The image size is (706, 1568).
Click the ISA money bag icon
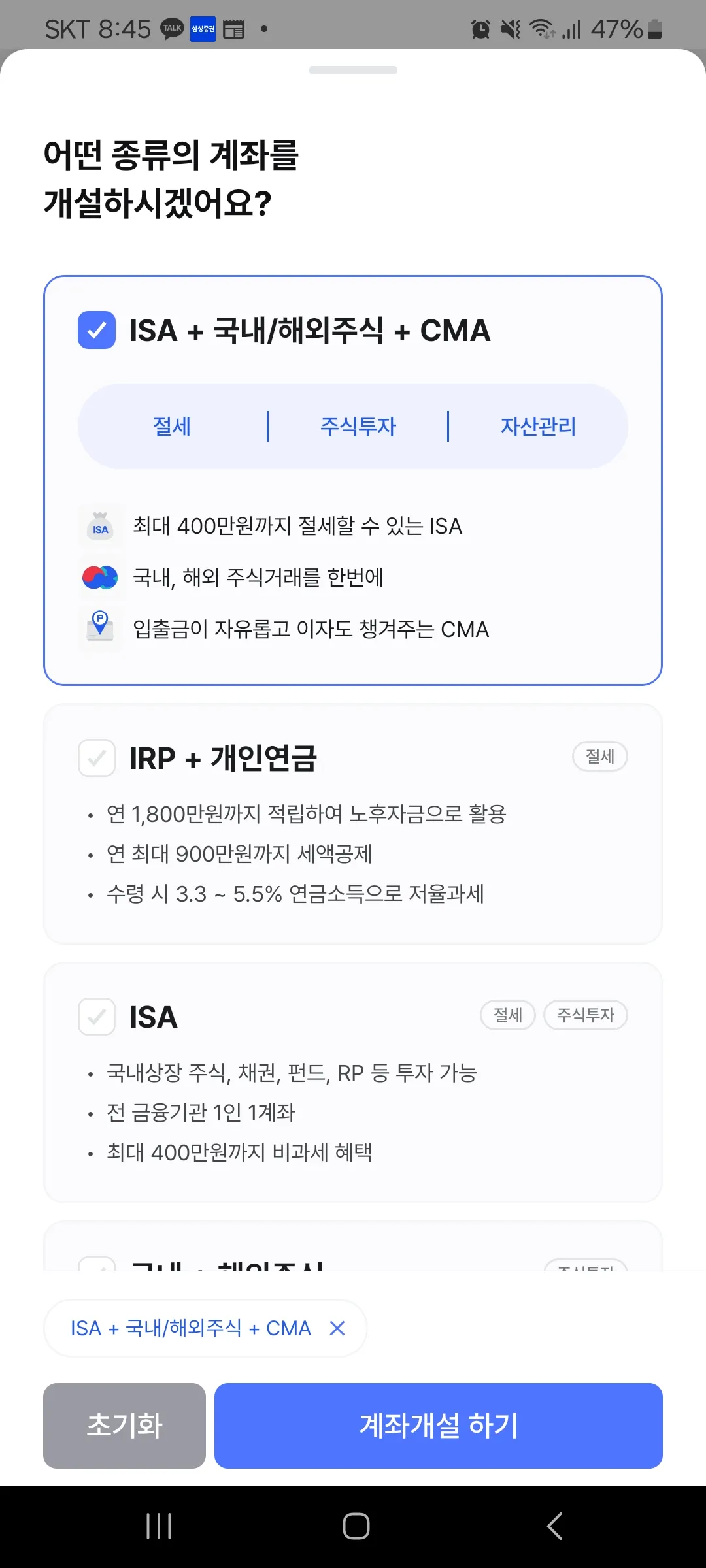tap(100, 526)
